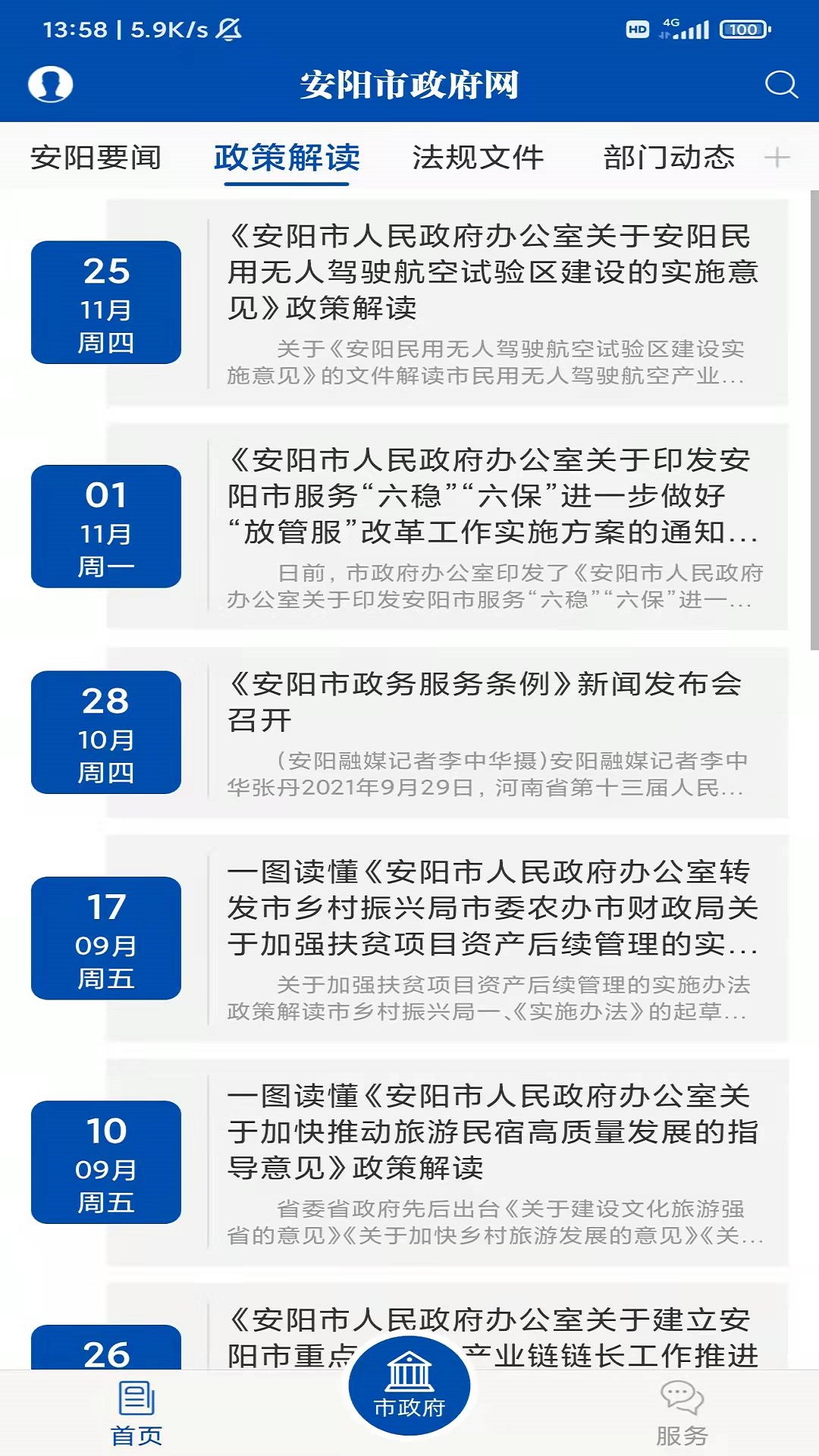Image resolution: width=819 pixels, height=1456 pixels.
Task: Switch to the 安阳要闻 tab
Action: coord(95,157)
